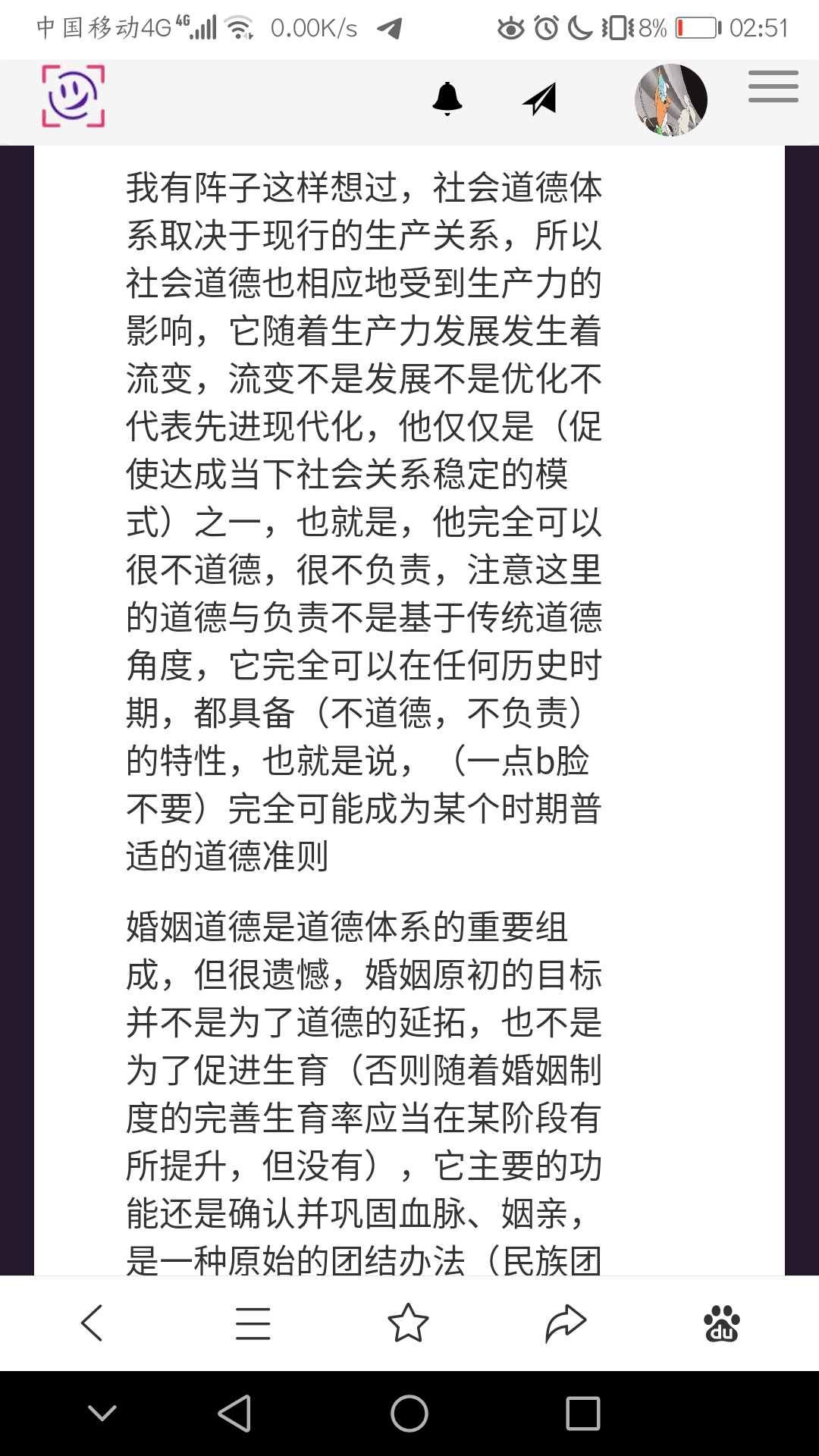Open recent apps with the square button
This screenshot has height=1456, width=819.
(x=582, y=1414)
